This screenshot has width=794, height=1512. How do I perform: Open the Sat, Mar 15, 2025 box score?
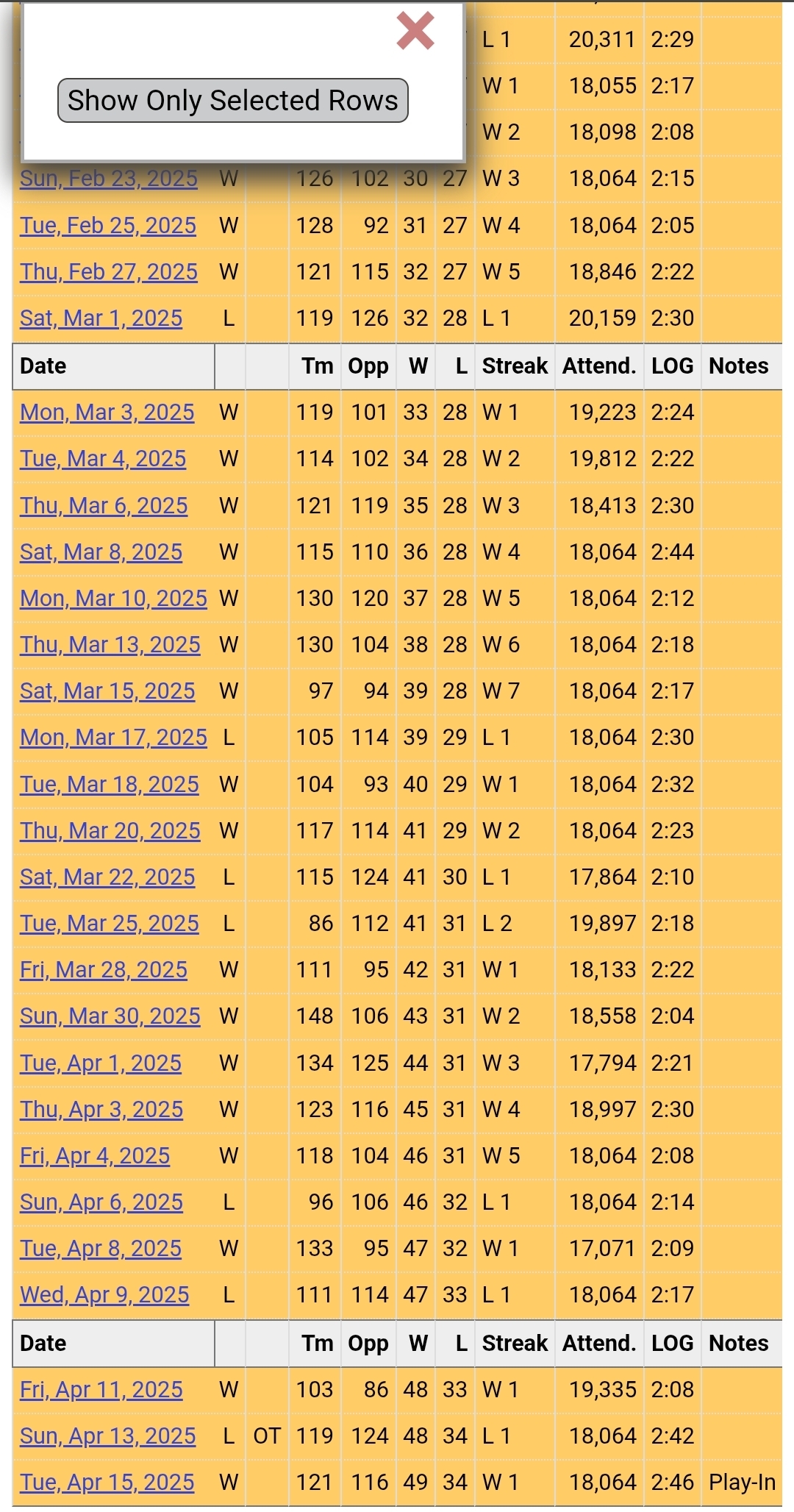(107, 691)
